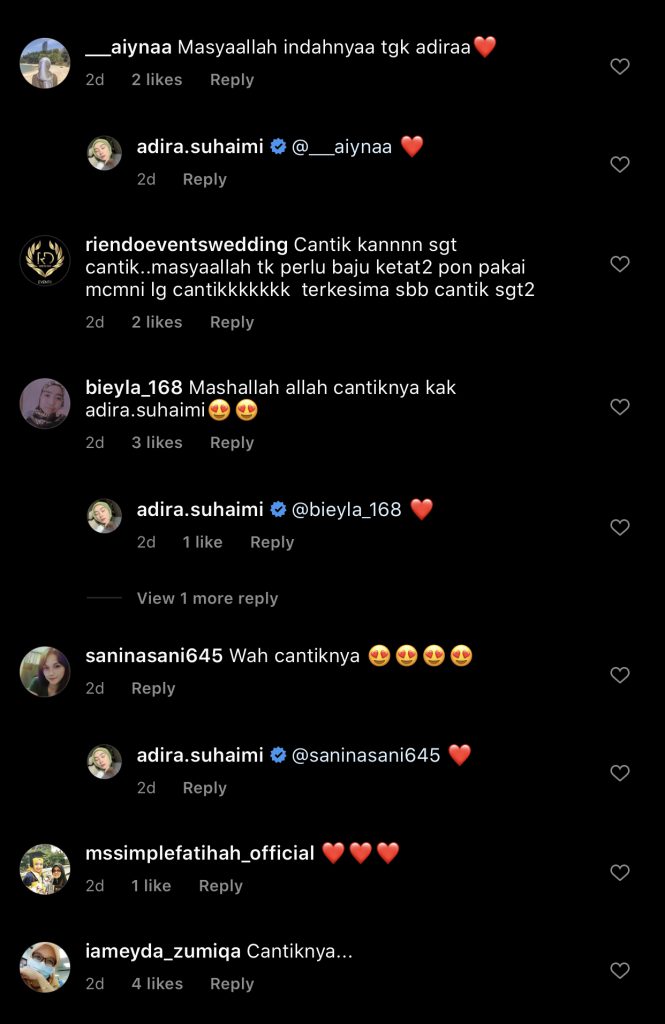Image resolution: width=665 pixels, height=1024 pixels.
Task: Reply to ___aiynaa's comment
Action: pos(231,80)
